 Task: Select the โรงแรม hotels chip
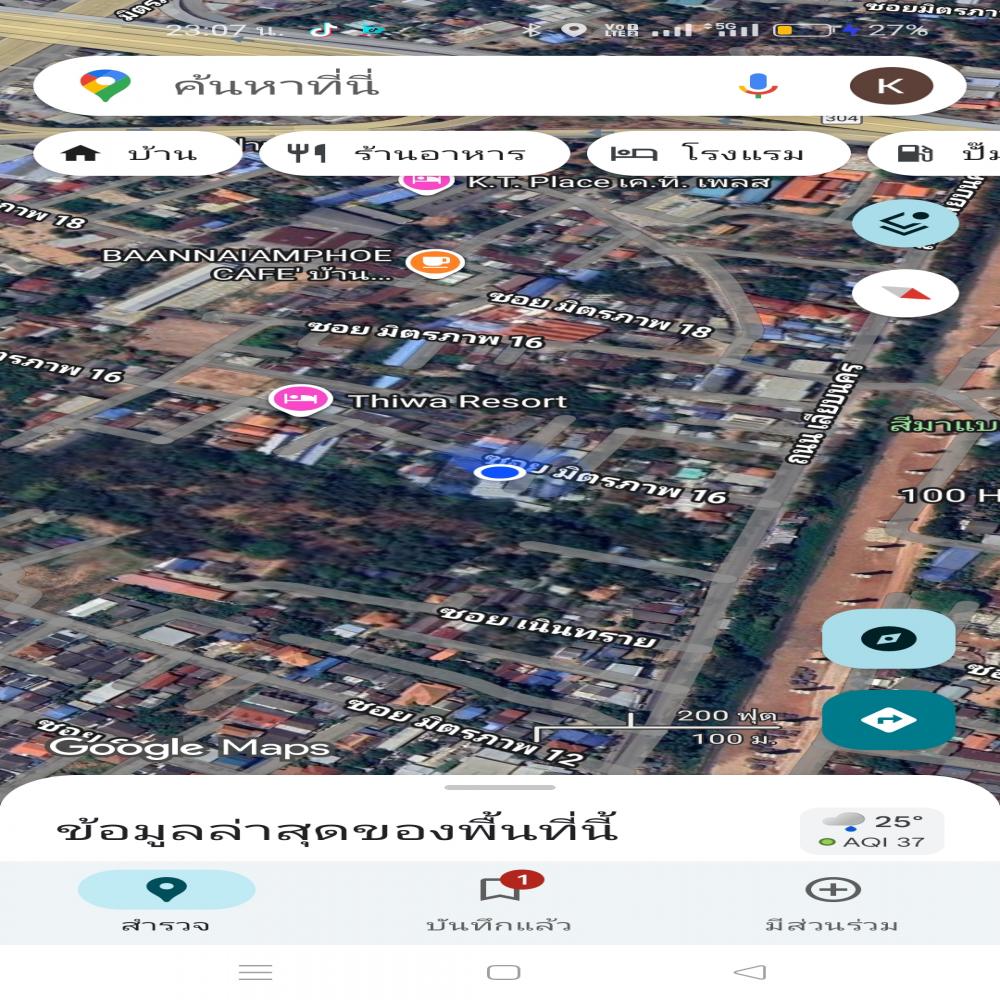click(x=718, y=154)
